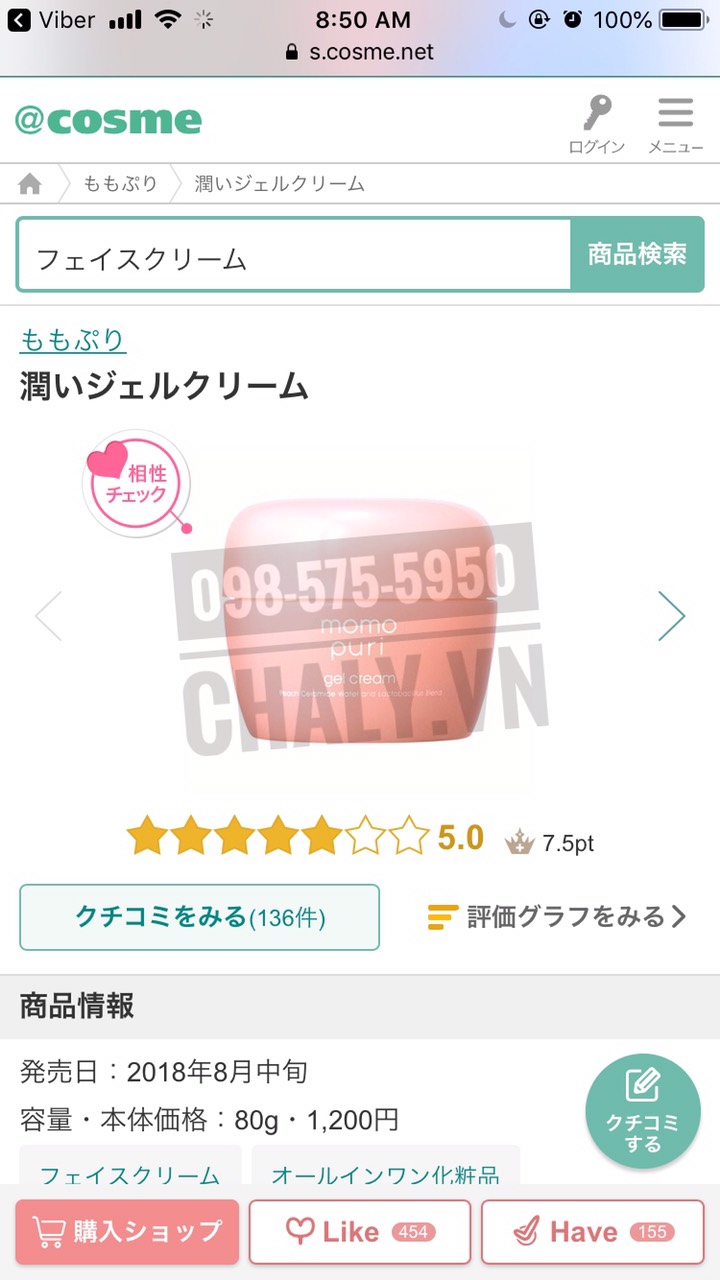
Task: Open 購入ショップ purchase shops
Action: 127,1231
